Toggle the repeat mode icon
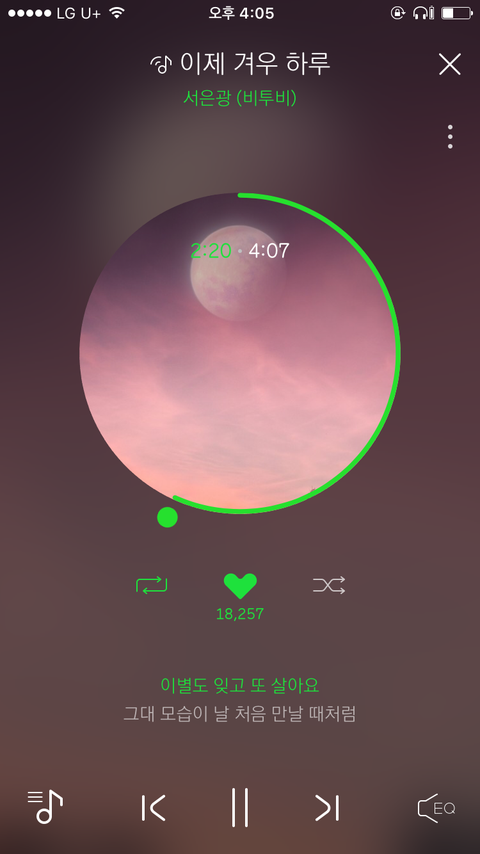This screenshot has width=480, height=854. point(151,585)
